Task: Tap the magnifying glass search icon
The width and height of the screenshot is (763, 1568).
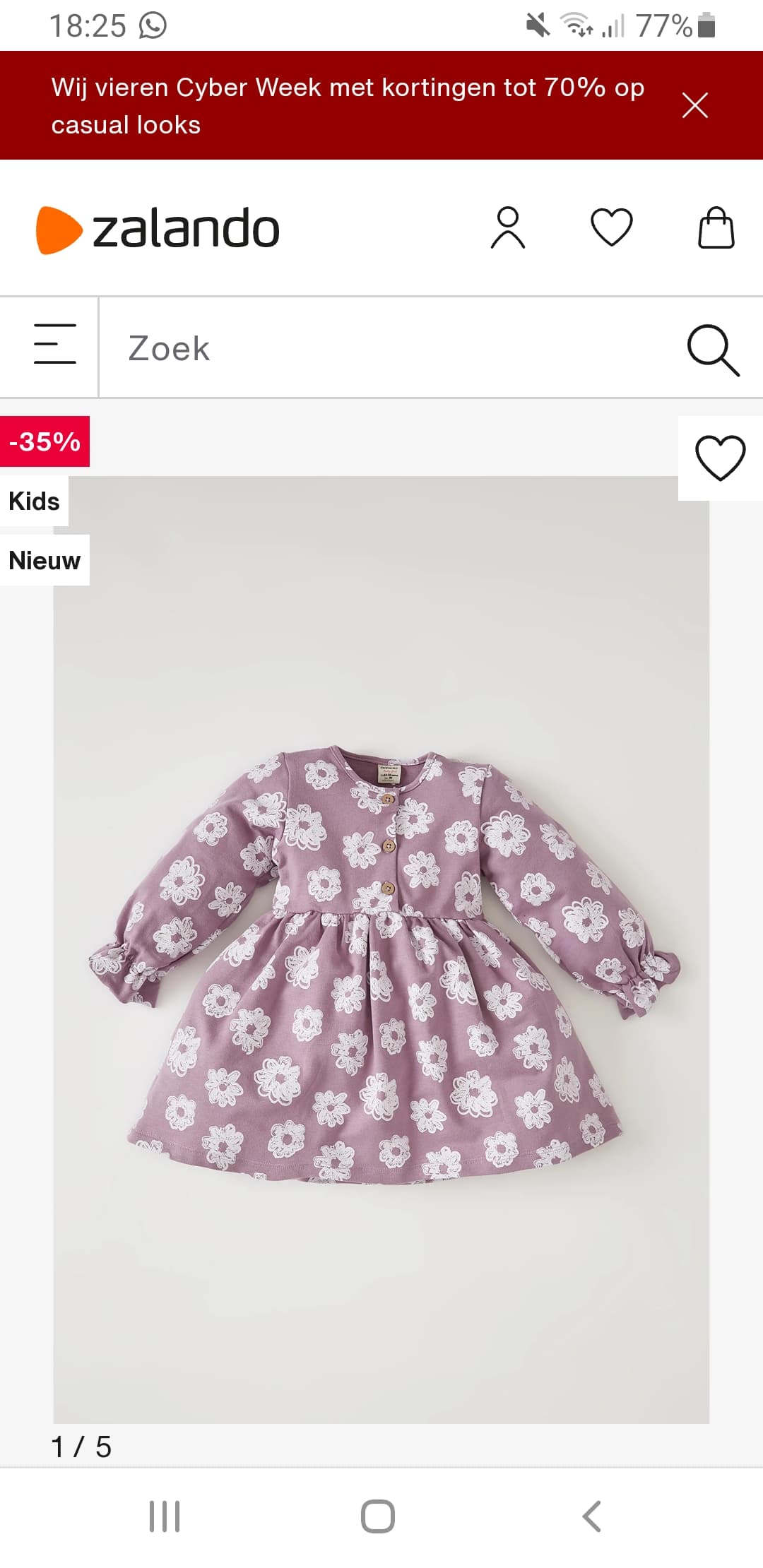Action: coord(713,350)
